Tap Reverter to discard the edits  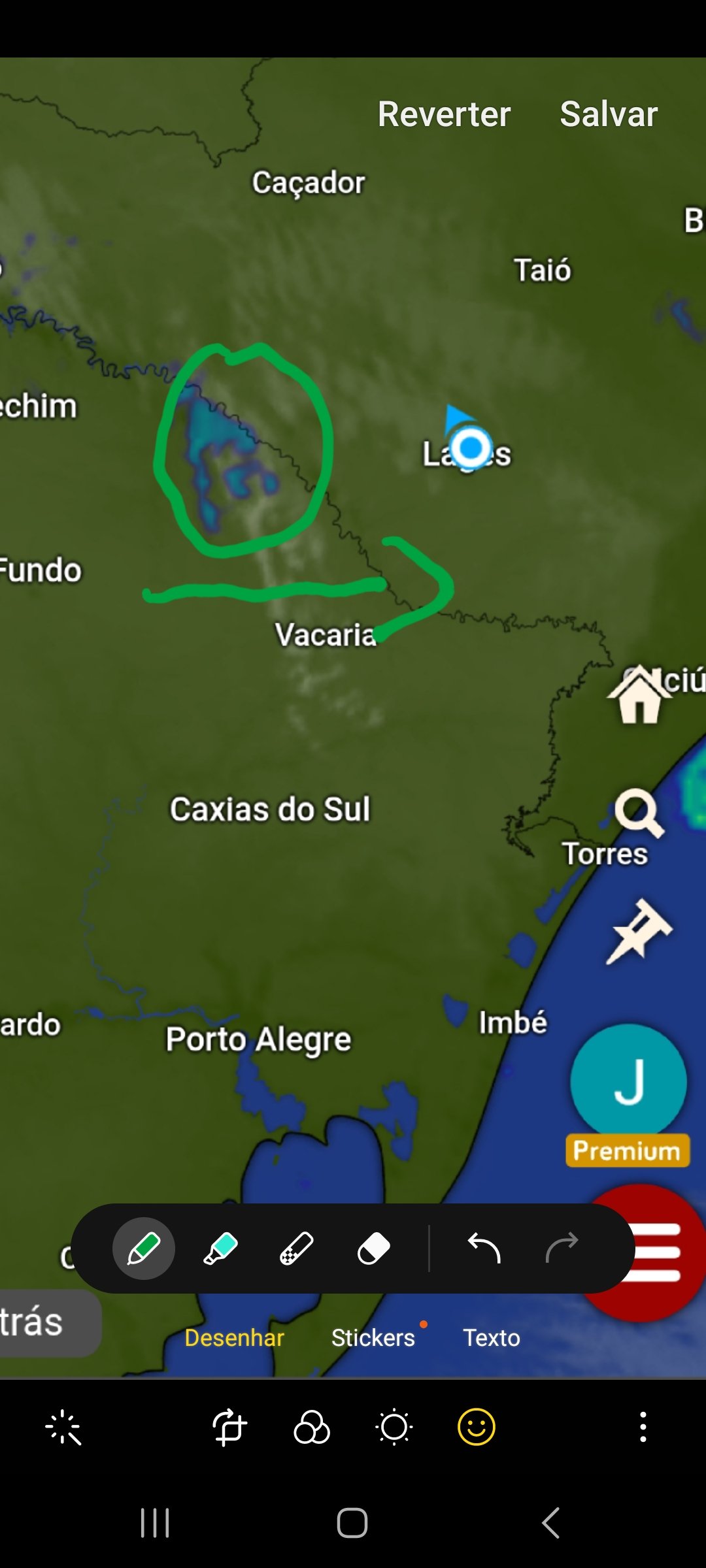444,114
